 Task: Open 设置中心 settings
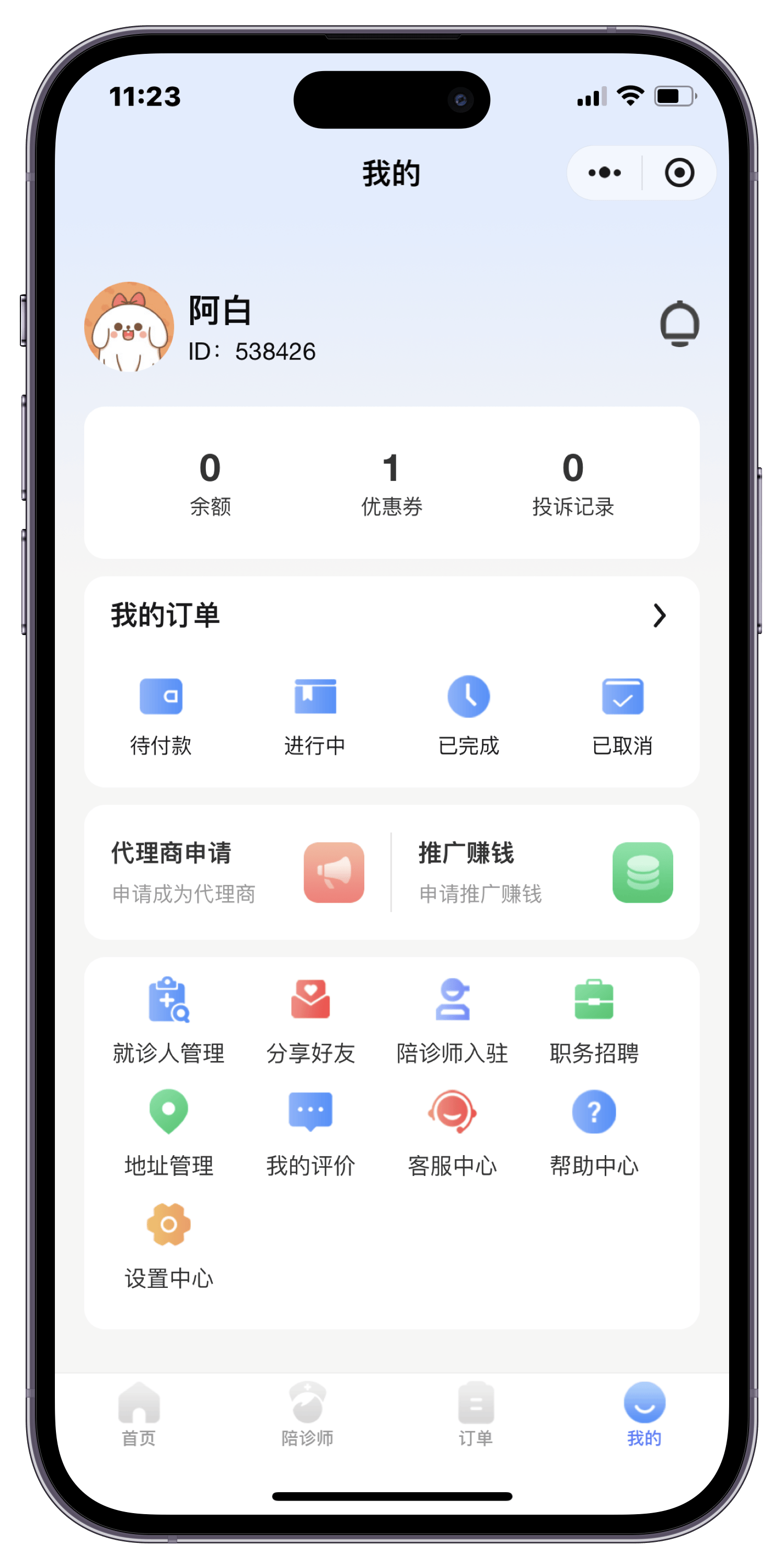click(169, 1246)
